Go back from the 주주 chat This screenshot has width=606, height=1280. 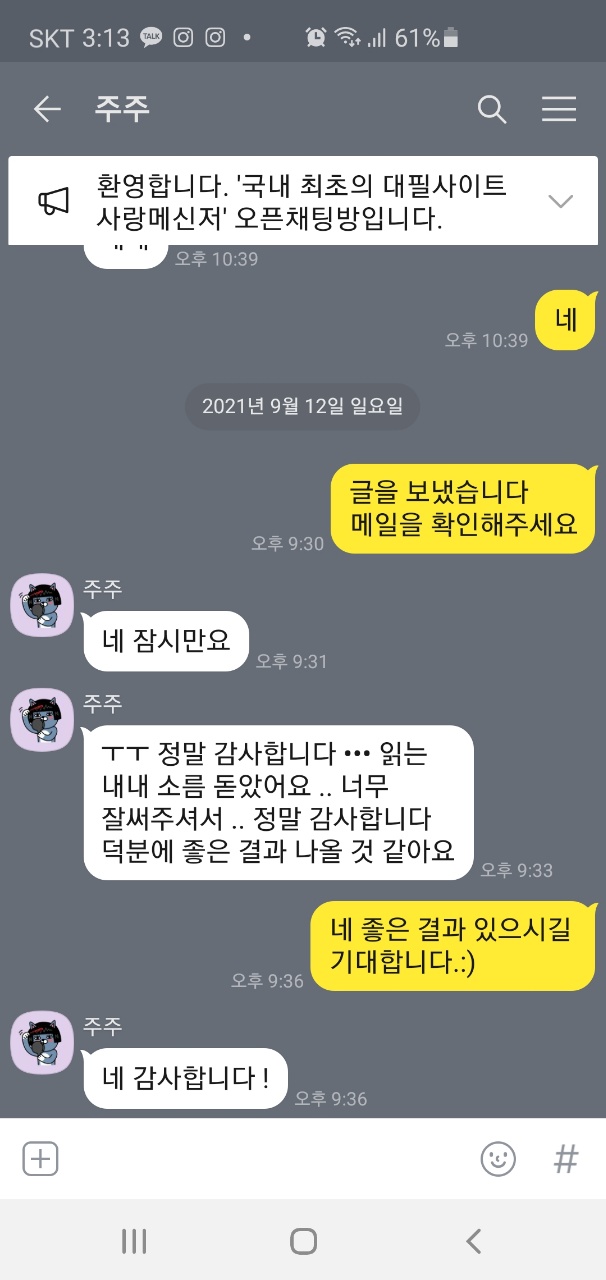47,109
